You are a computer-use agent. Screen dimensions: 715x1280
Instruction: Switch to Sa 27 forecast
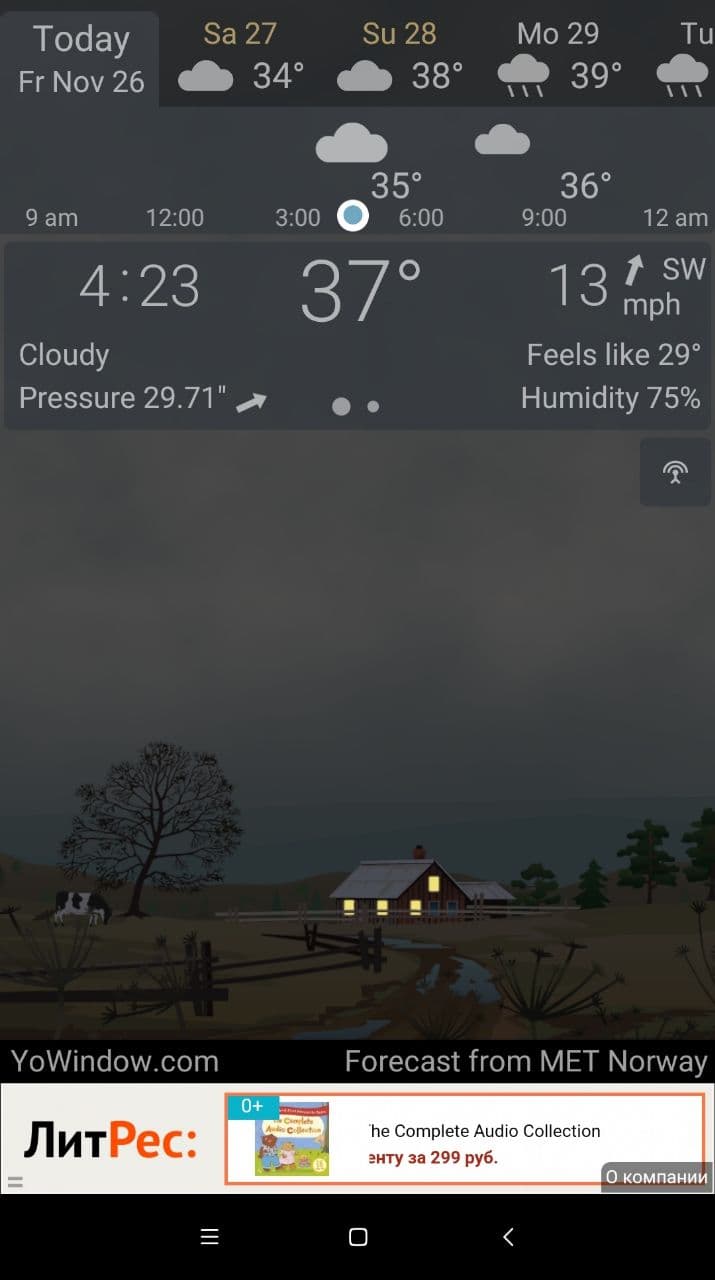point(240,56)
